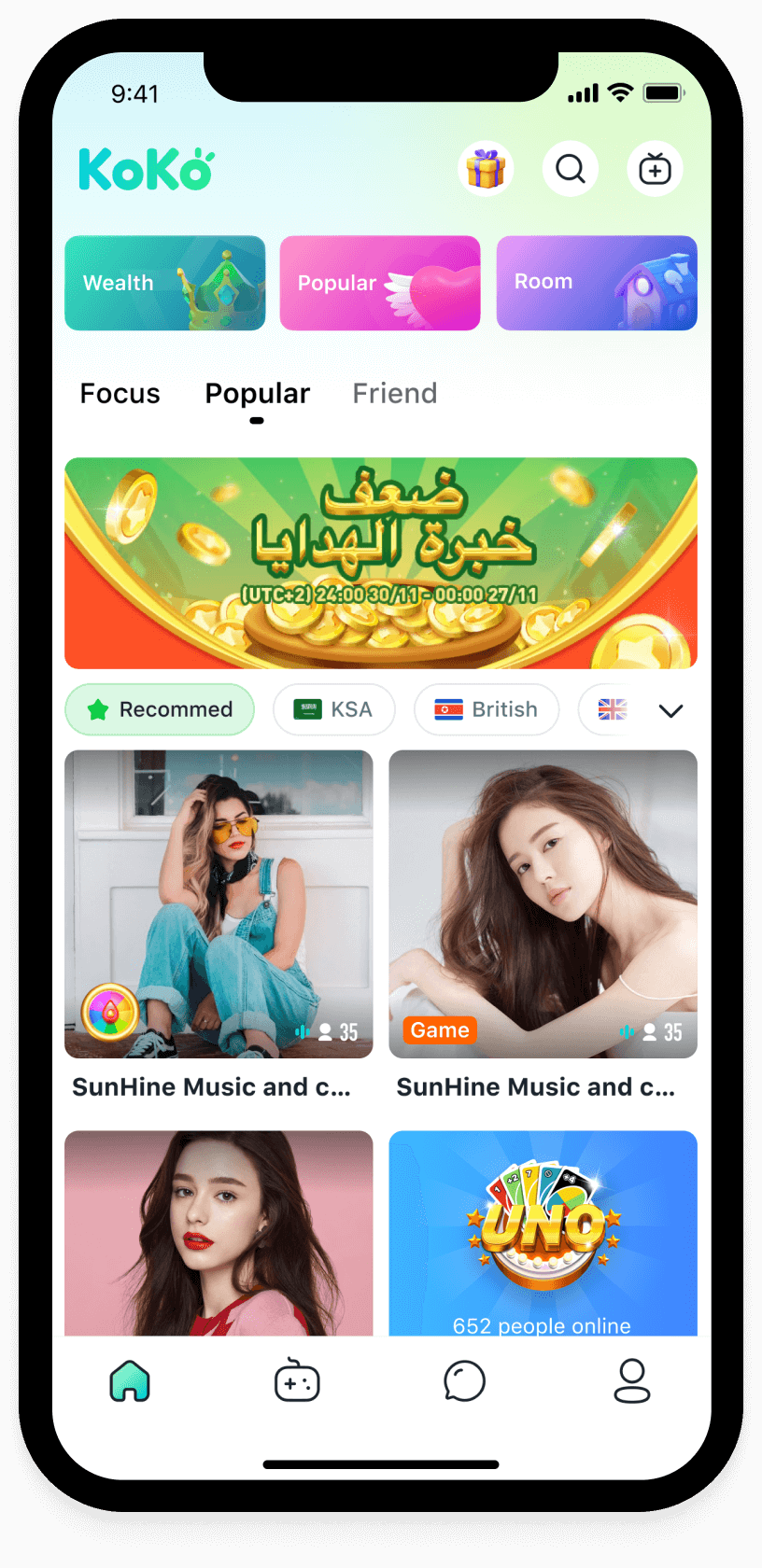This screenshot has height=1568, width=762.
Task: Open the games tab in bottom bar
Action: (297, 1381)
